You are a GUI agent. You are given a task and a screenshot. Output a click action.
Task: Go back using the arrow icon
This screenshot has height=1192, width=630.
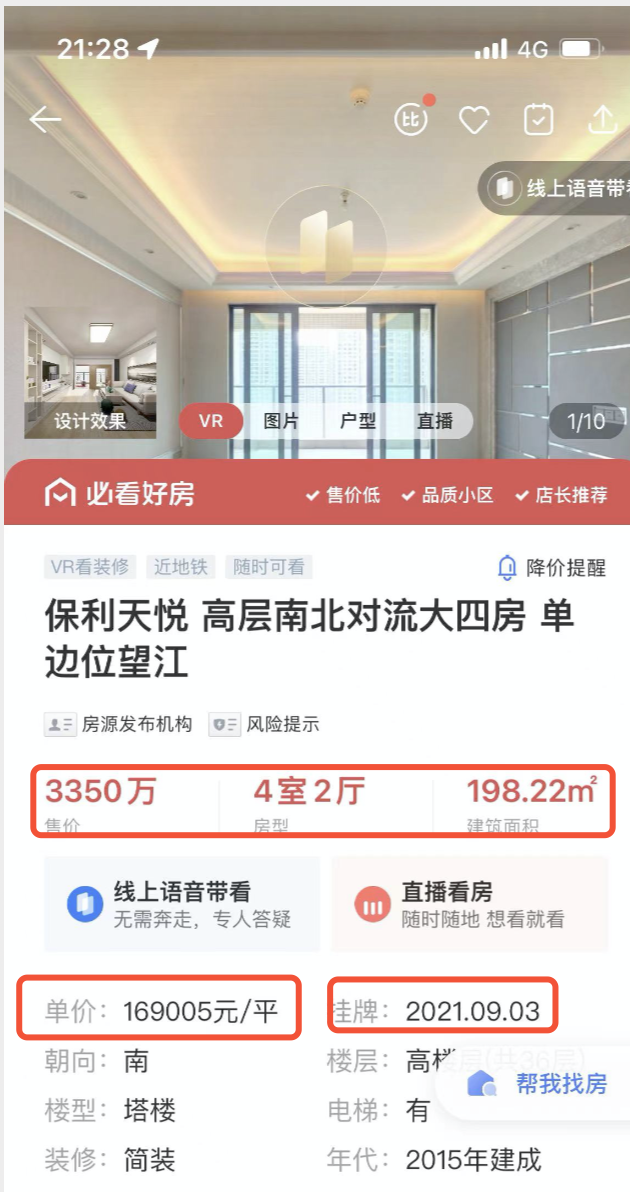coord(45,120)
